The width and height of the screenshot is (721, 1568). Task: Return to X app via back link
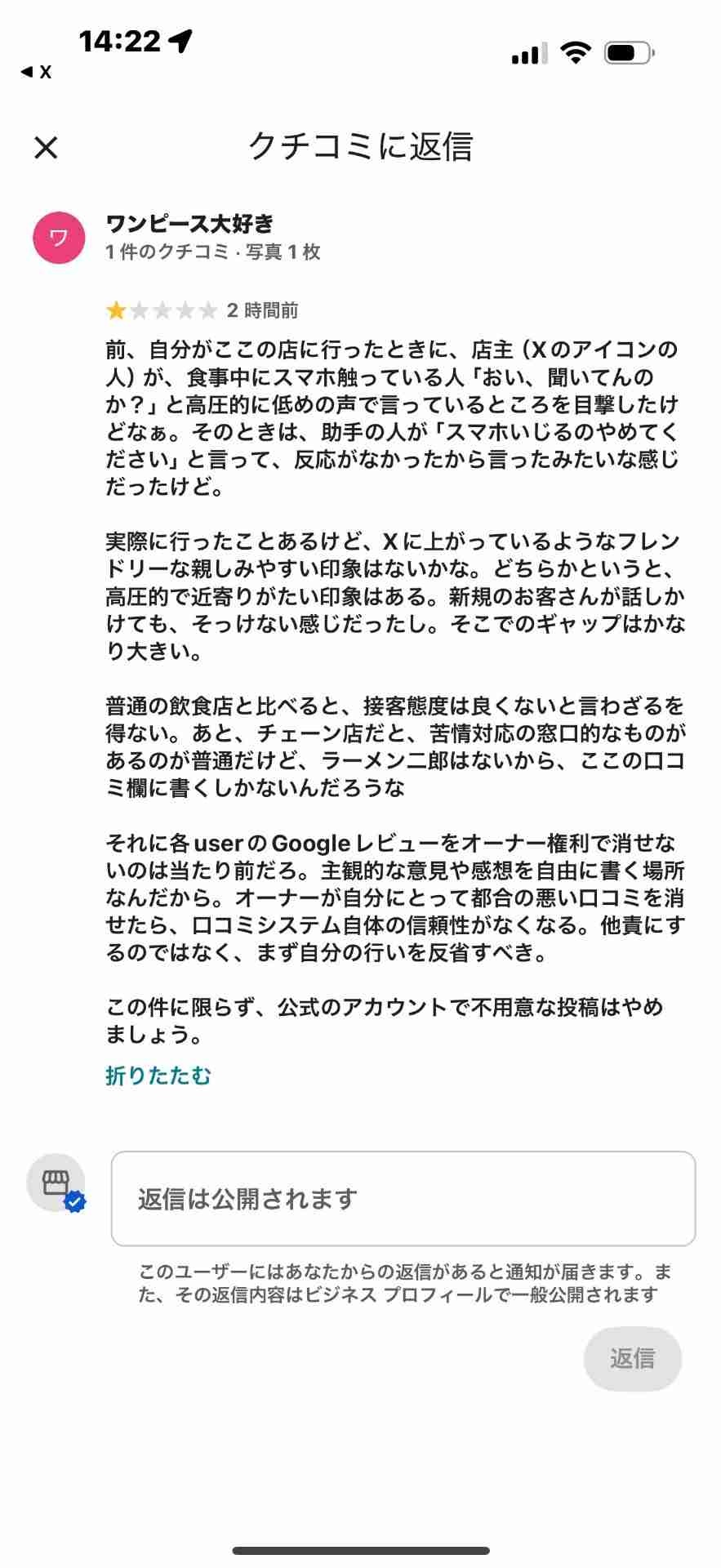click(36, 72)
